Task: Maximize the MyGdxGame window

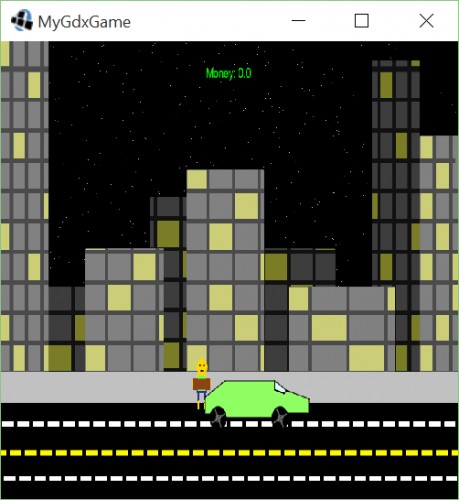Action: 362,21
